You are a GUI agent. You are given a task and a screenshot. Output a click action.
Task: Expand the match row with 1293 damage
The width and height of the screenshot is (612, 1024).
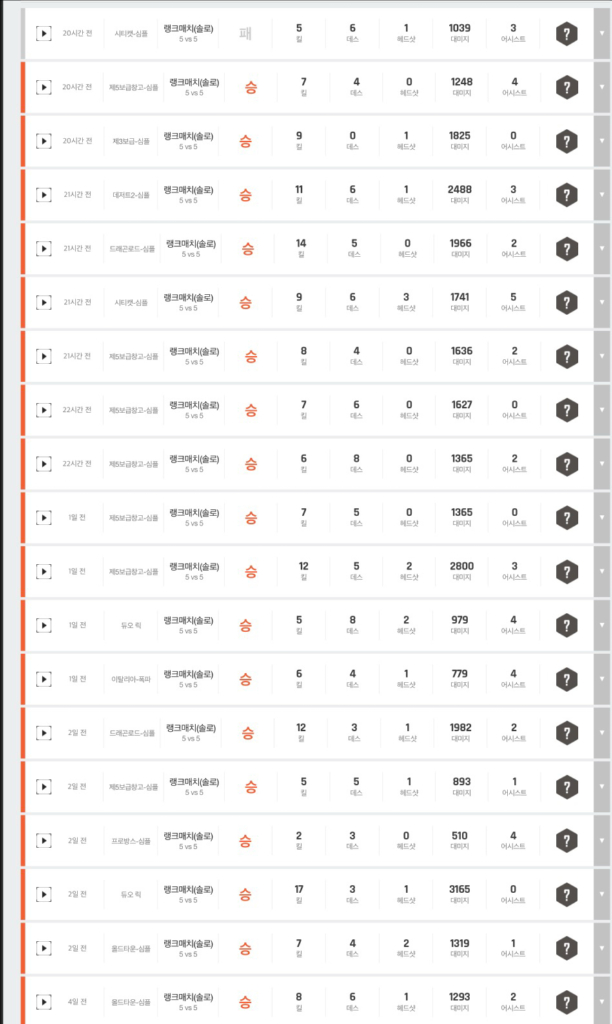[x=602, y=1001]
